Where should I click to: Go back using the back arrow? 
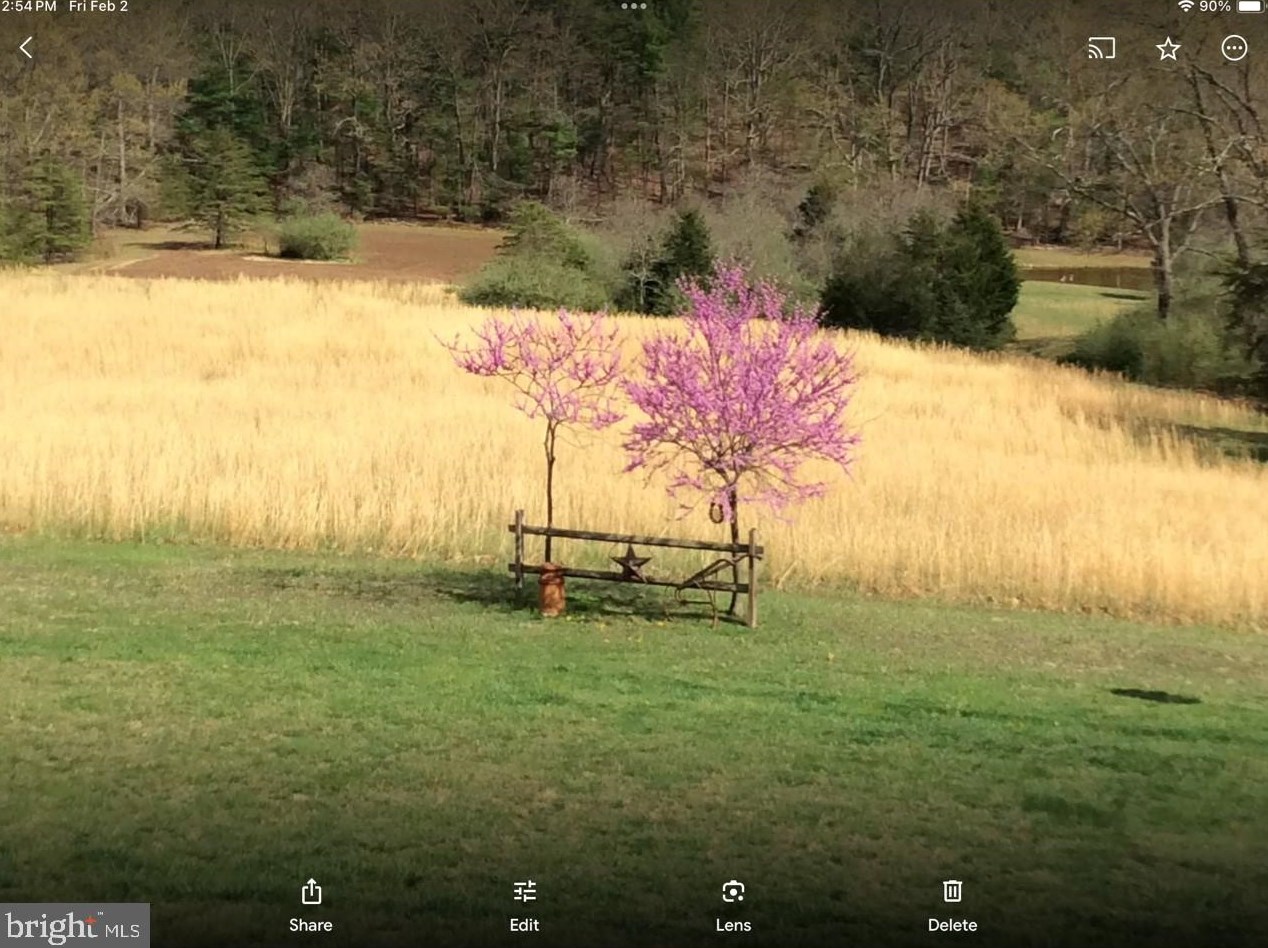[26, 47]
